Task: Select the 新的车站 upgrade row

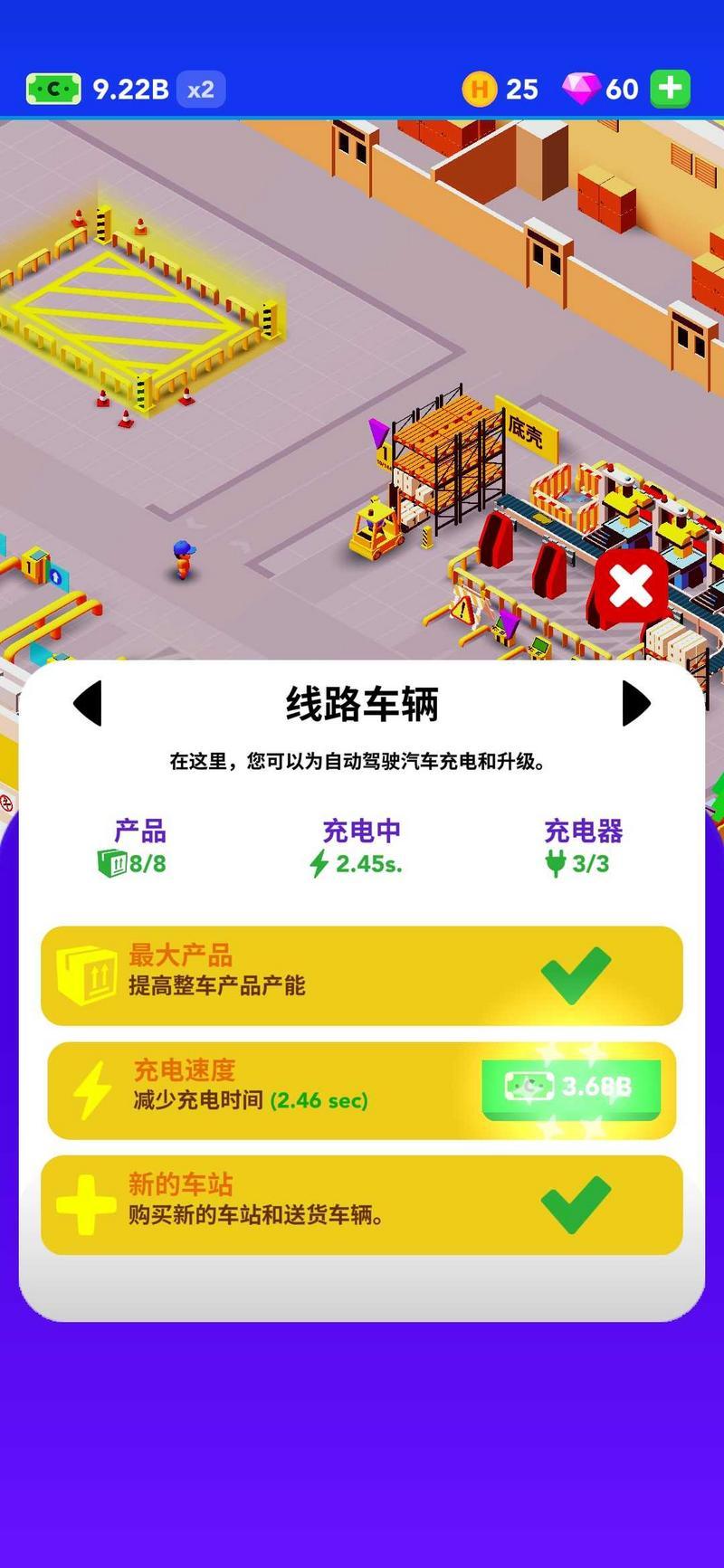Action: pos(362,1205)
